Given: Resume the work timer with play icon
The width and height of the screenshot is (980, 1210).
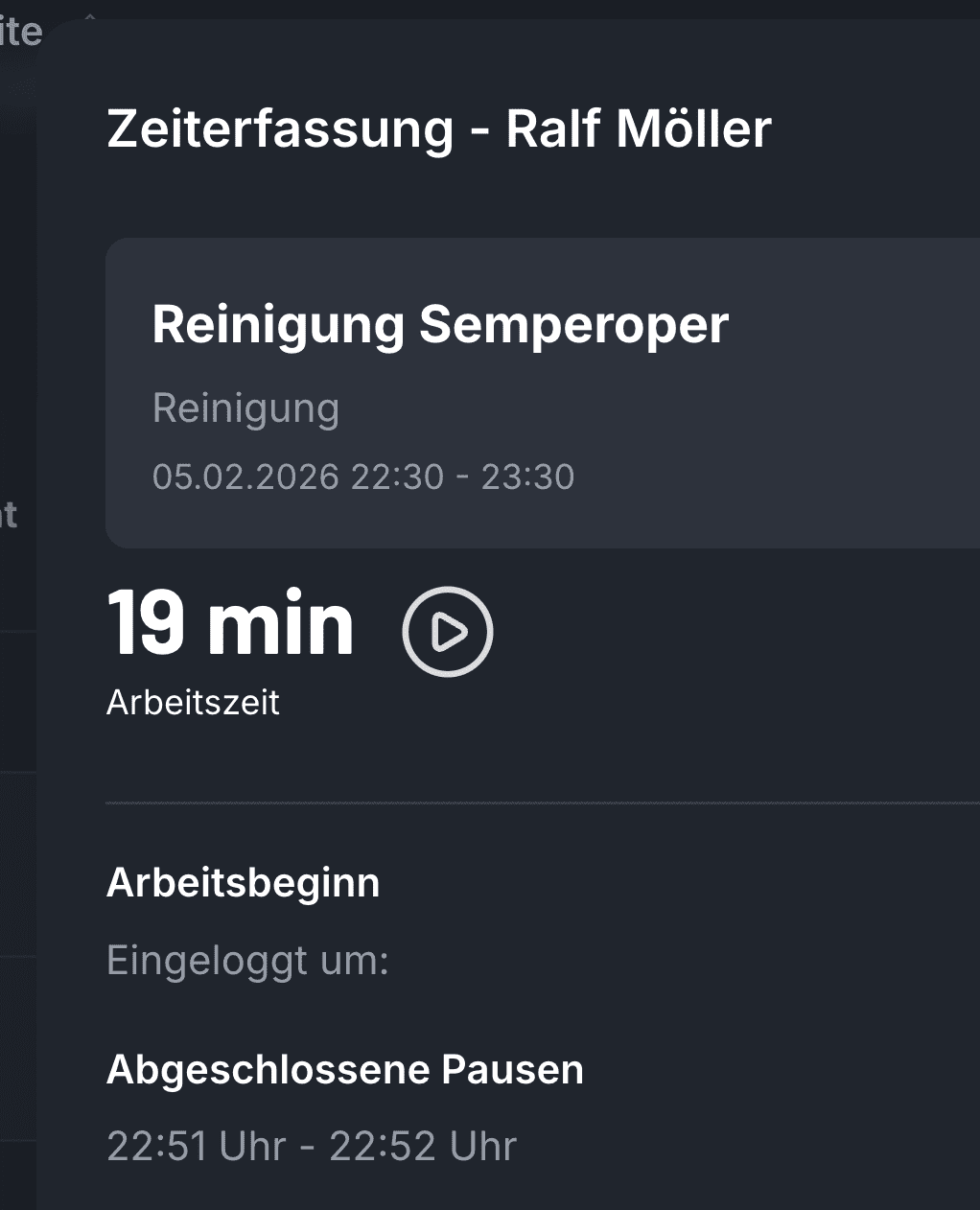Looking at the screenshot, I should point(447,632).
